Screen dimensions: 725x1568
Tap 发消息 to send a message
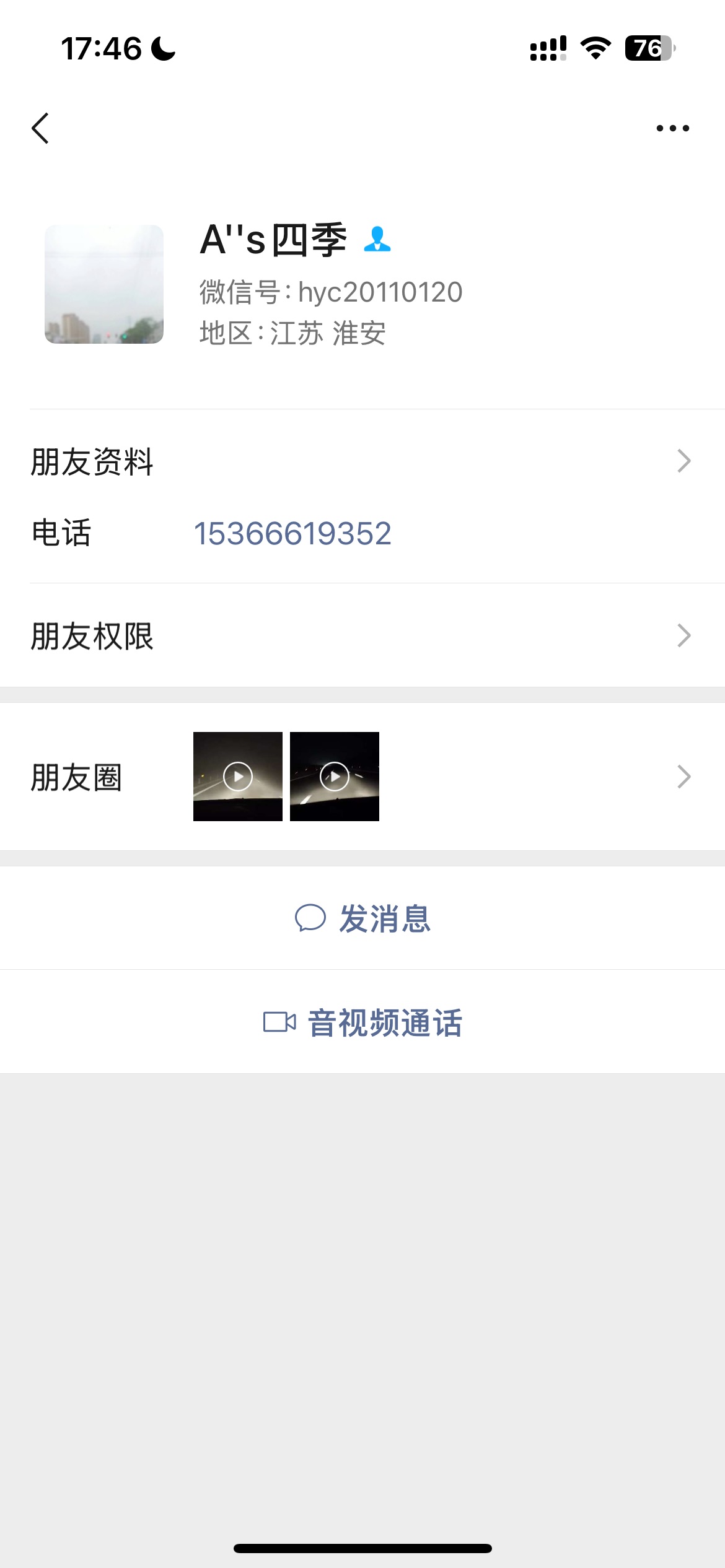[362, 918]
